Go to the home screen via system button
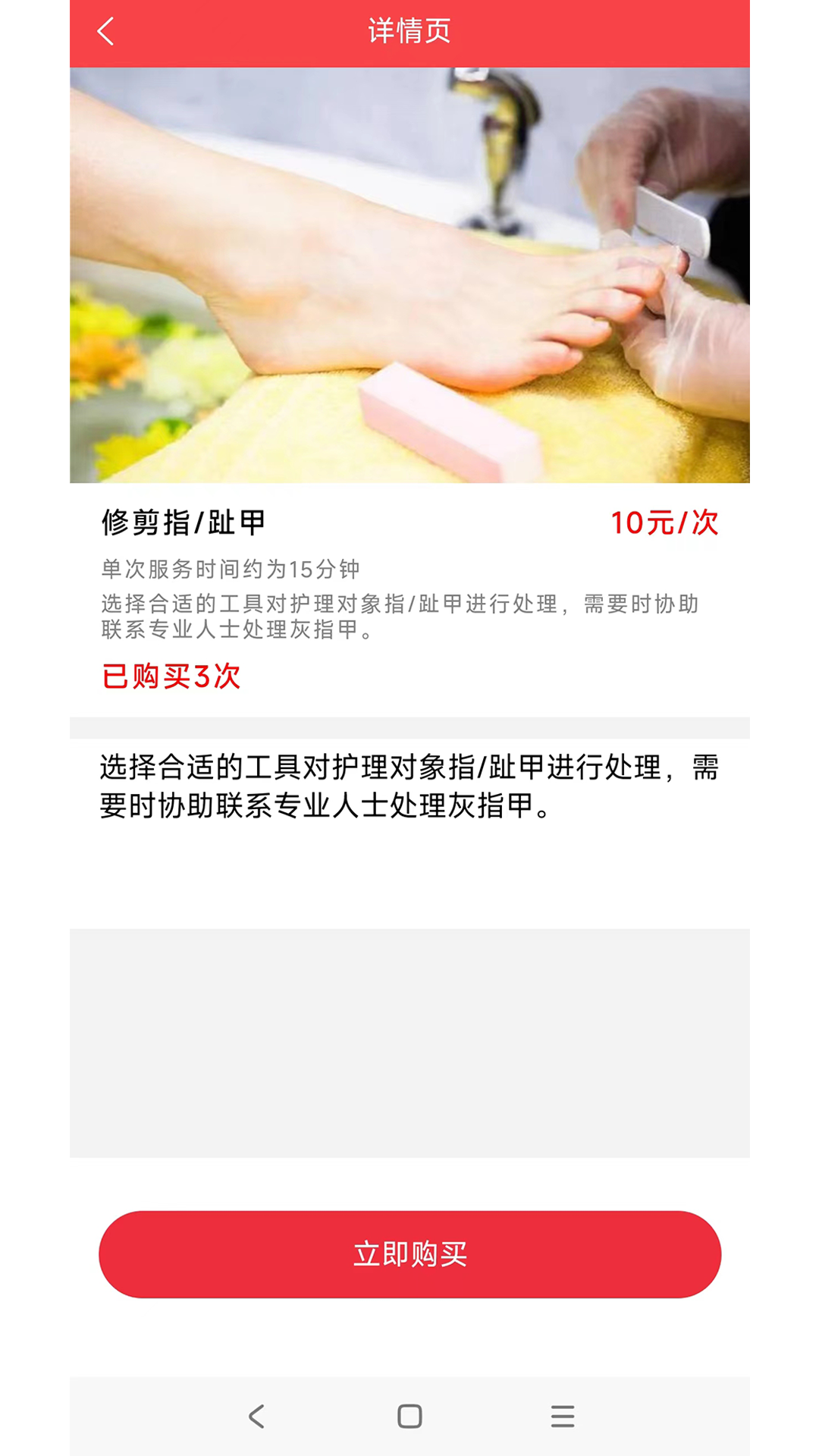819x1456 pixels. point(409,1416)
